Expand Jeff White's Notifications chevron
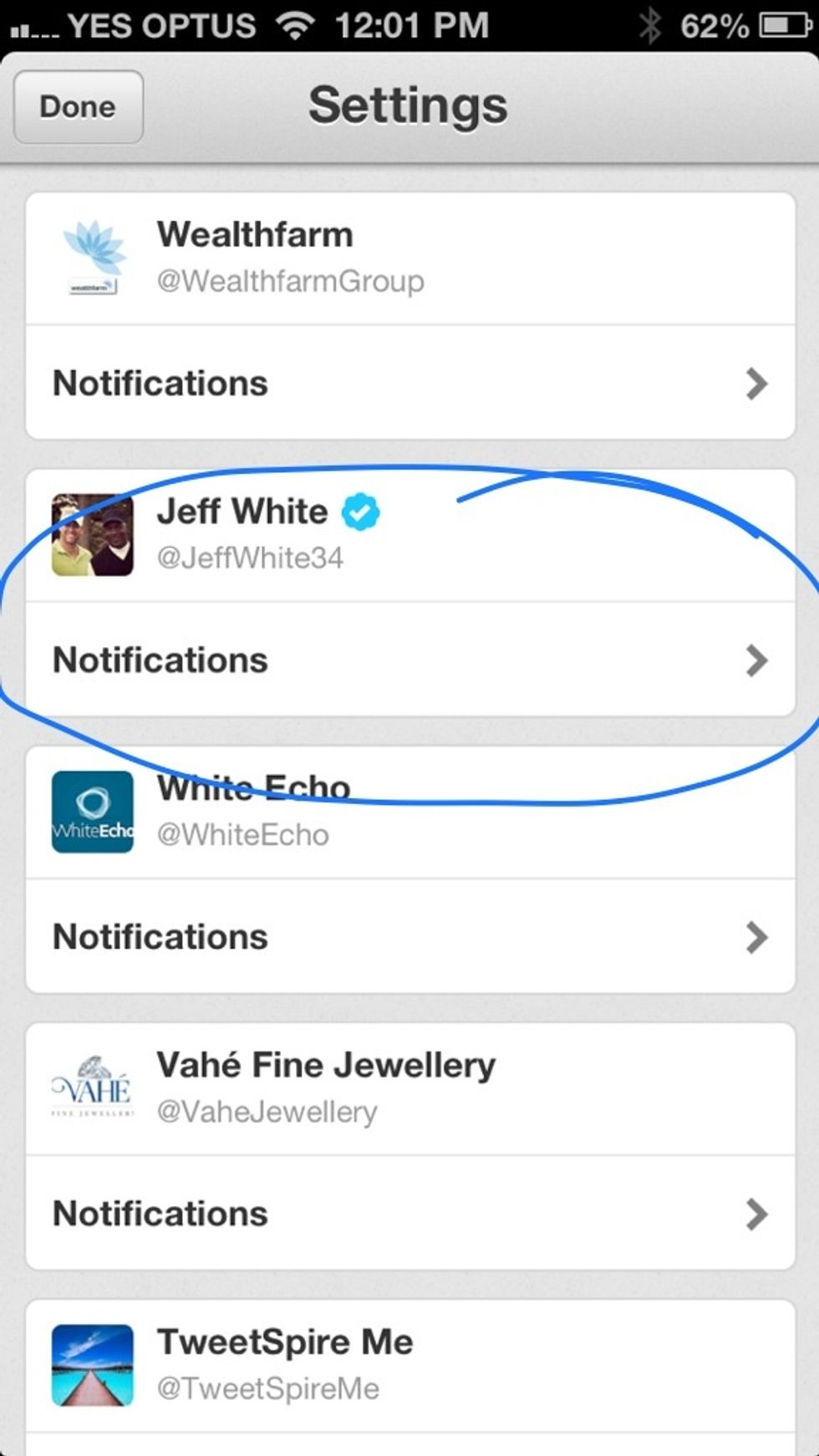Viewport: 819px width, 1456px height. [756, 659]
